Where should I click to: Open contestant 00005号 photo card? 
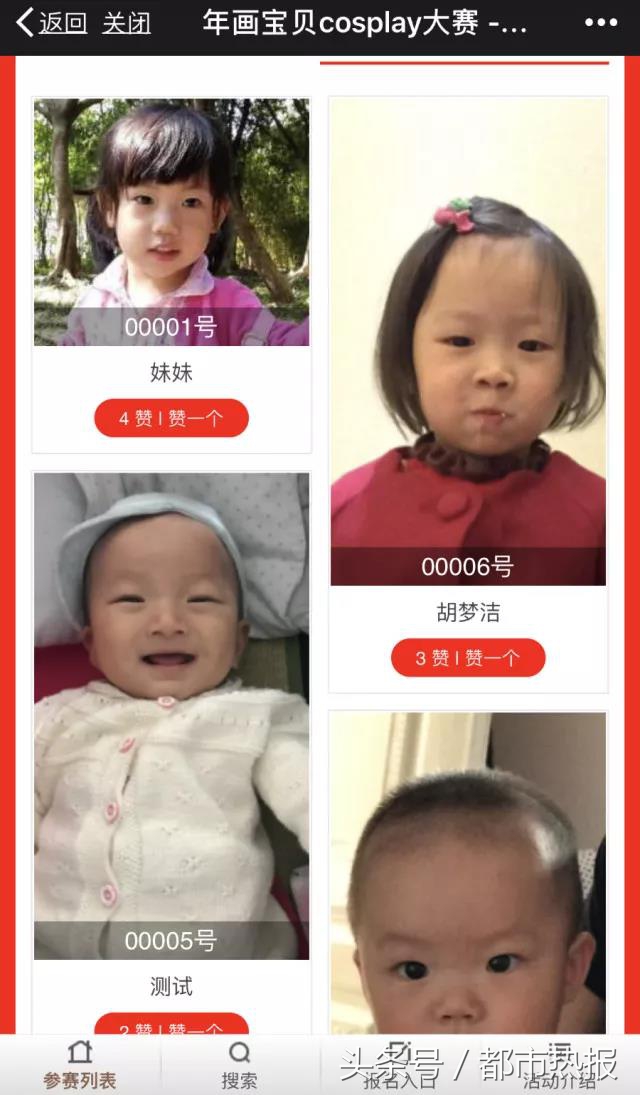[171, 716]
